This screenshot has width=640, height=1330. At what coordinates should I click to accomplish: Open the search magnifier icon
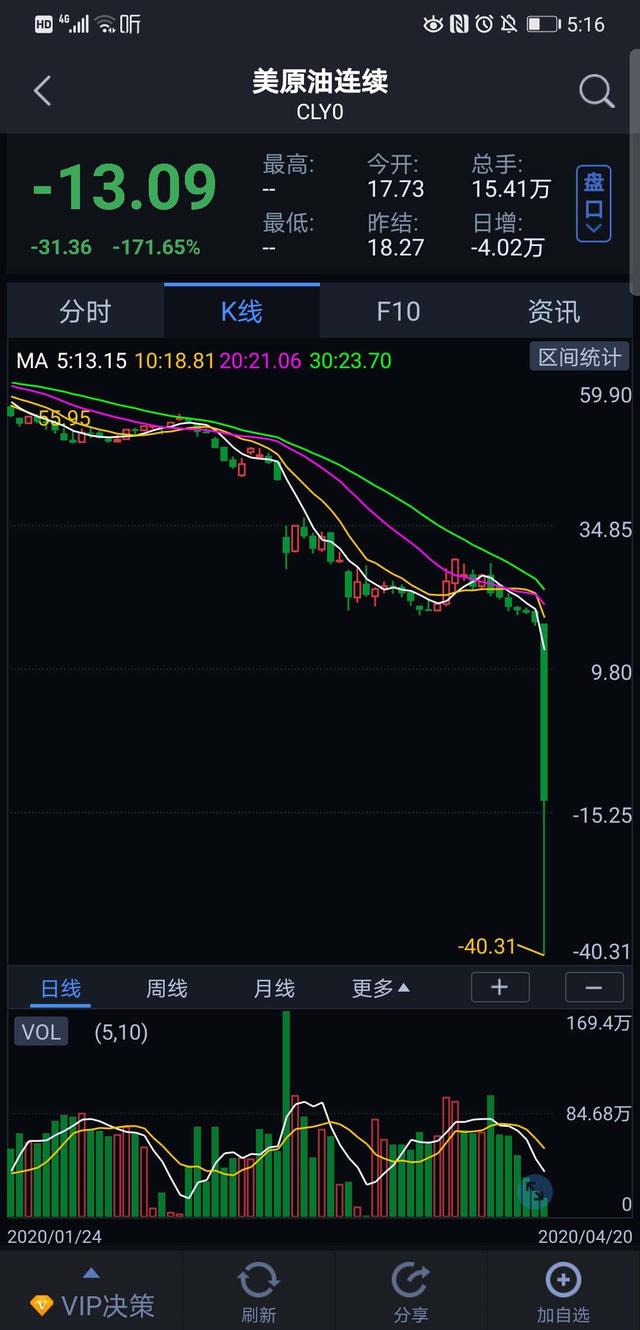(x=596, y=92)
